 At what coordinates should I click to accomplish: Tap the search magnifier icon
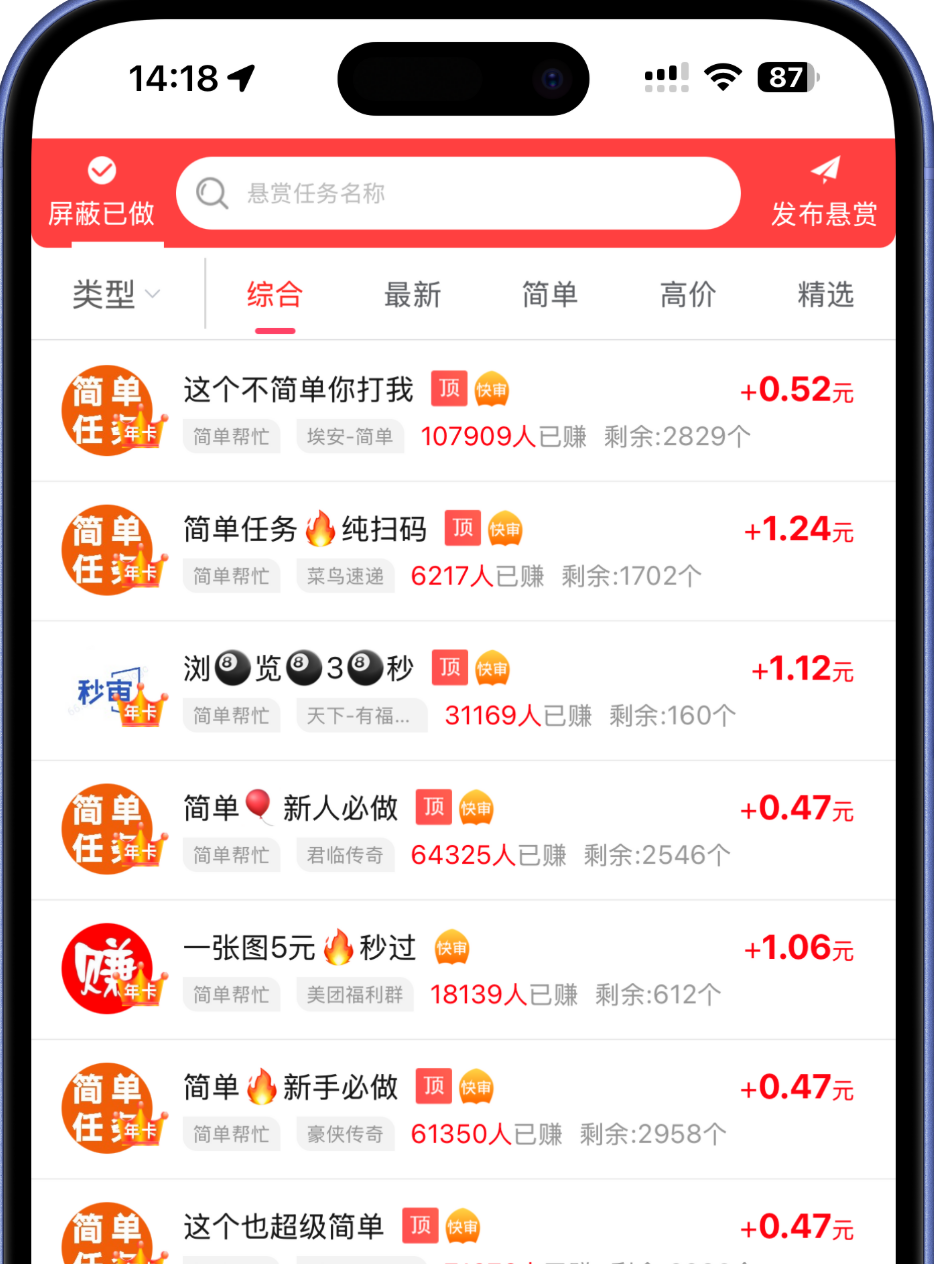[212, 193]
